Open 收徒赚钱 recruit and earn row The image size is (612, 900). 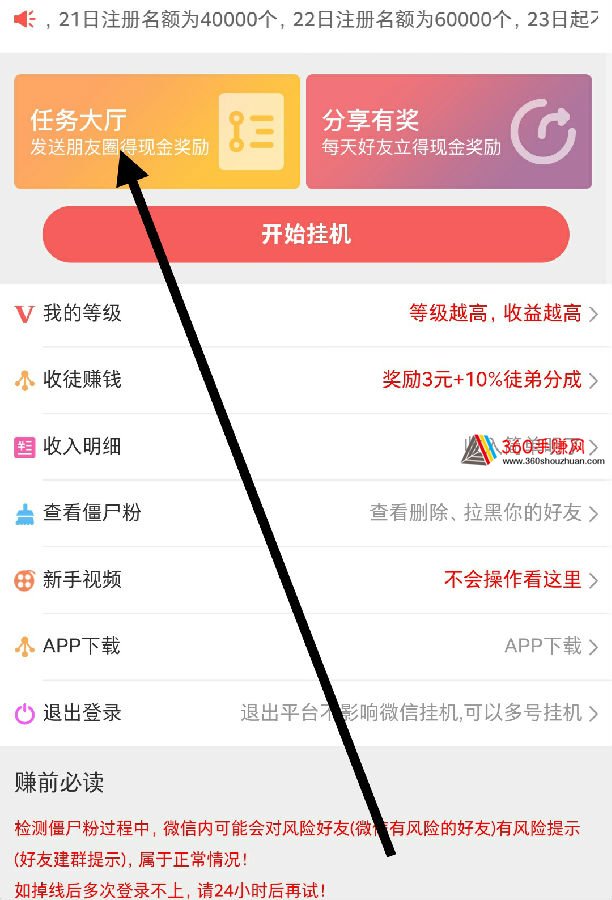coord(306,380)
